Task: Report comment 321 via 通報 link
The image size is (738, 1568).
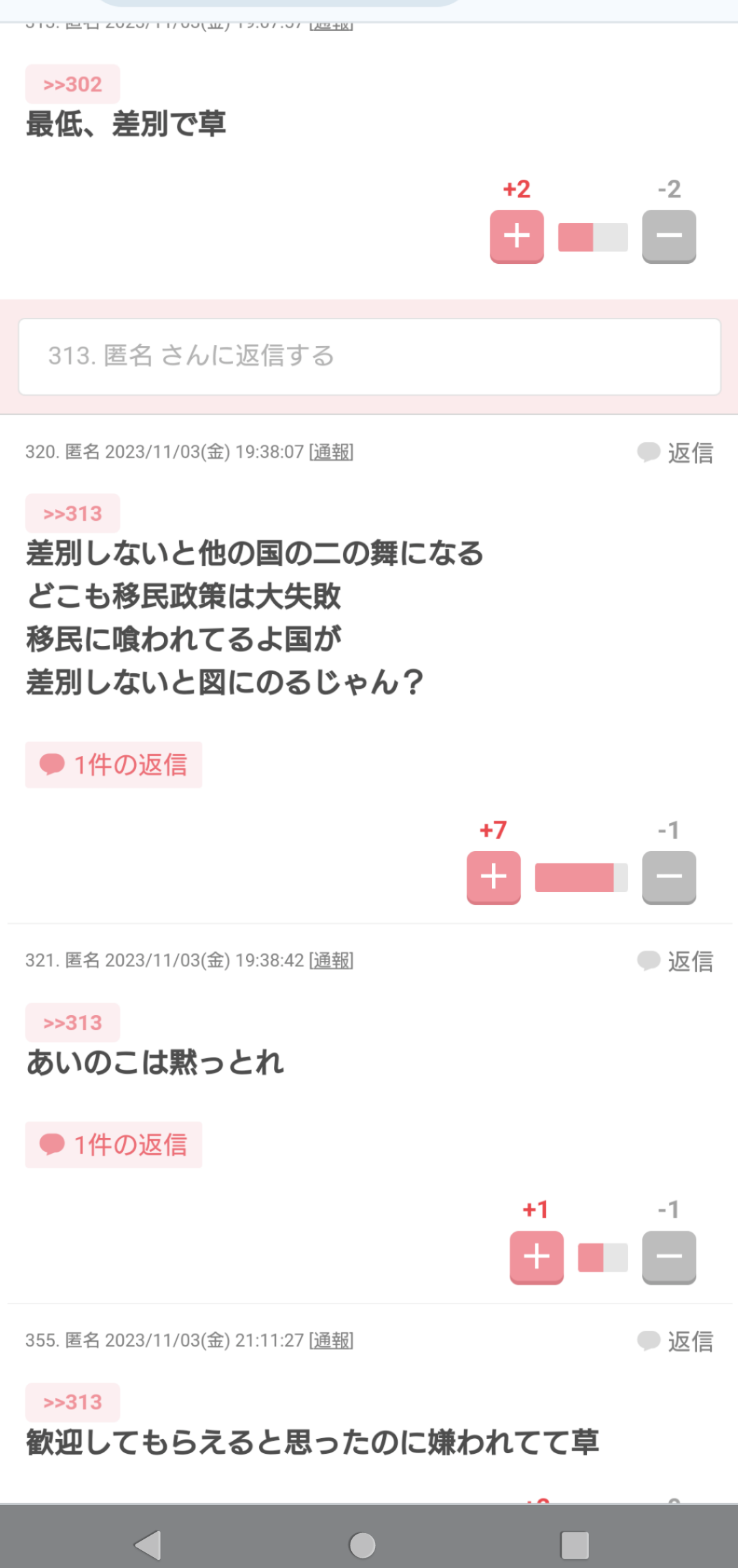Action: click(x=331, y=960)
